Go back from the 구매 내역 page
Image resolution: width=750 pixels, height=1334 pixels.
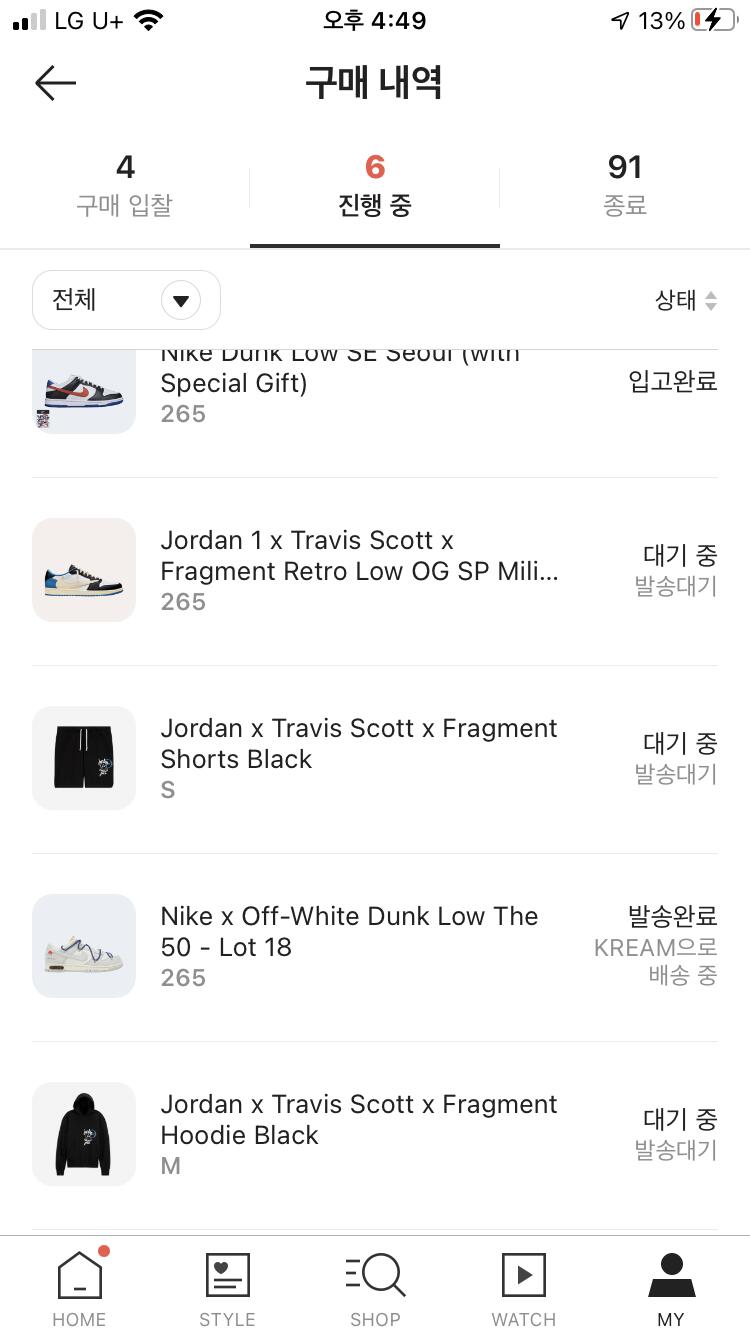point(55,83)
